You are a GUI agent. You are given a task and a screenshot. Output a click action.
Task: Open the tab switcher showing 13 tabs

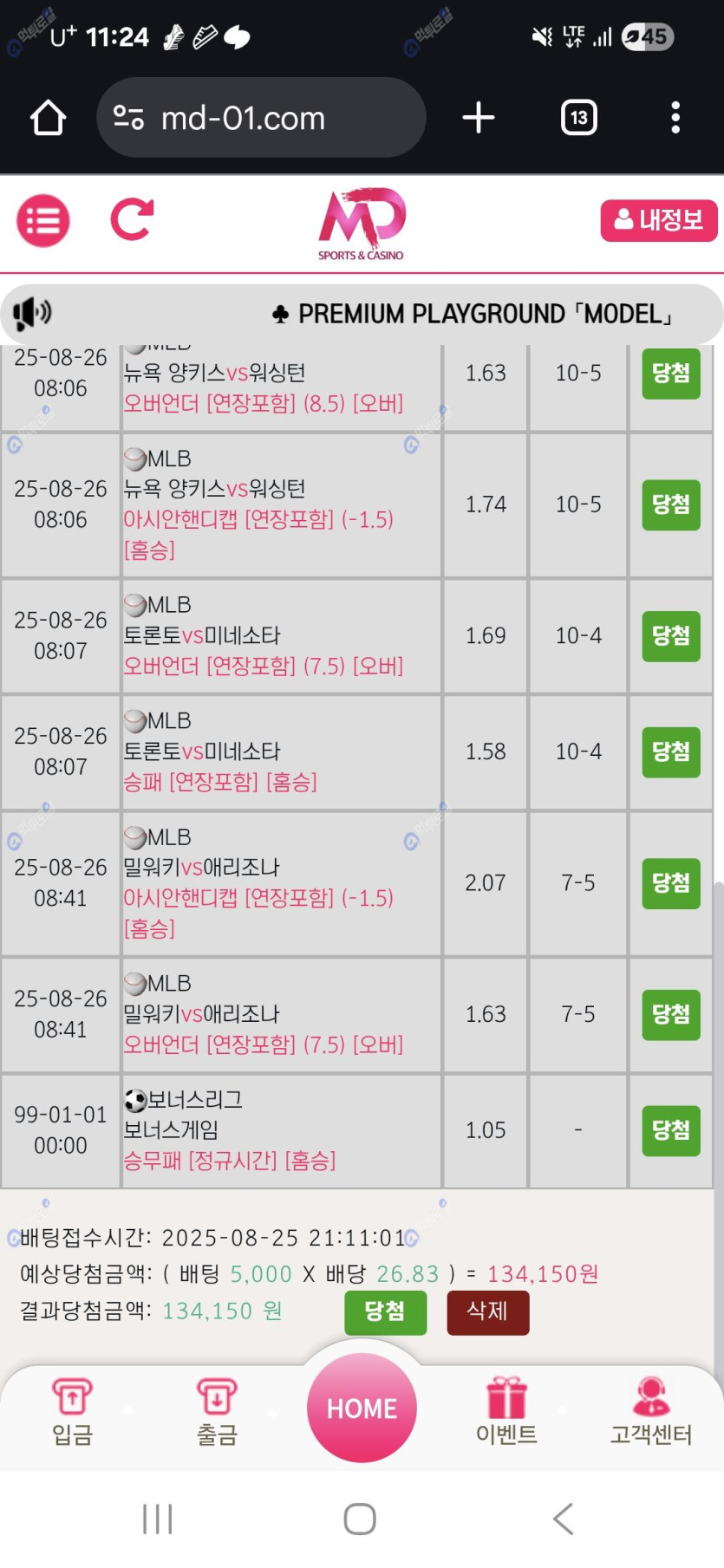coord(578,118)
